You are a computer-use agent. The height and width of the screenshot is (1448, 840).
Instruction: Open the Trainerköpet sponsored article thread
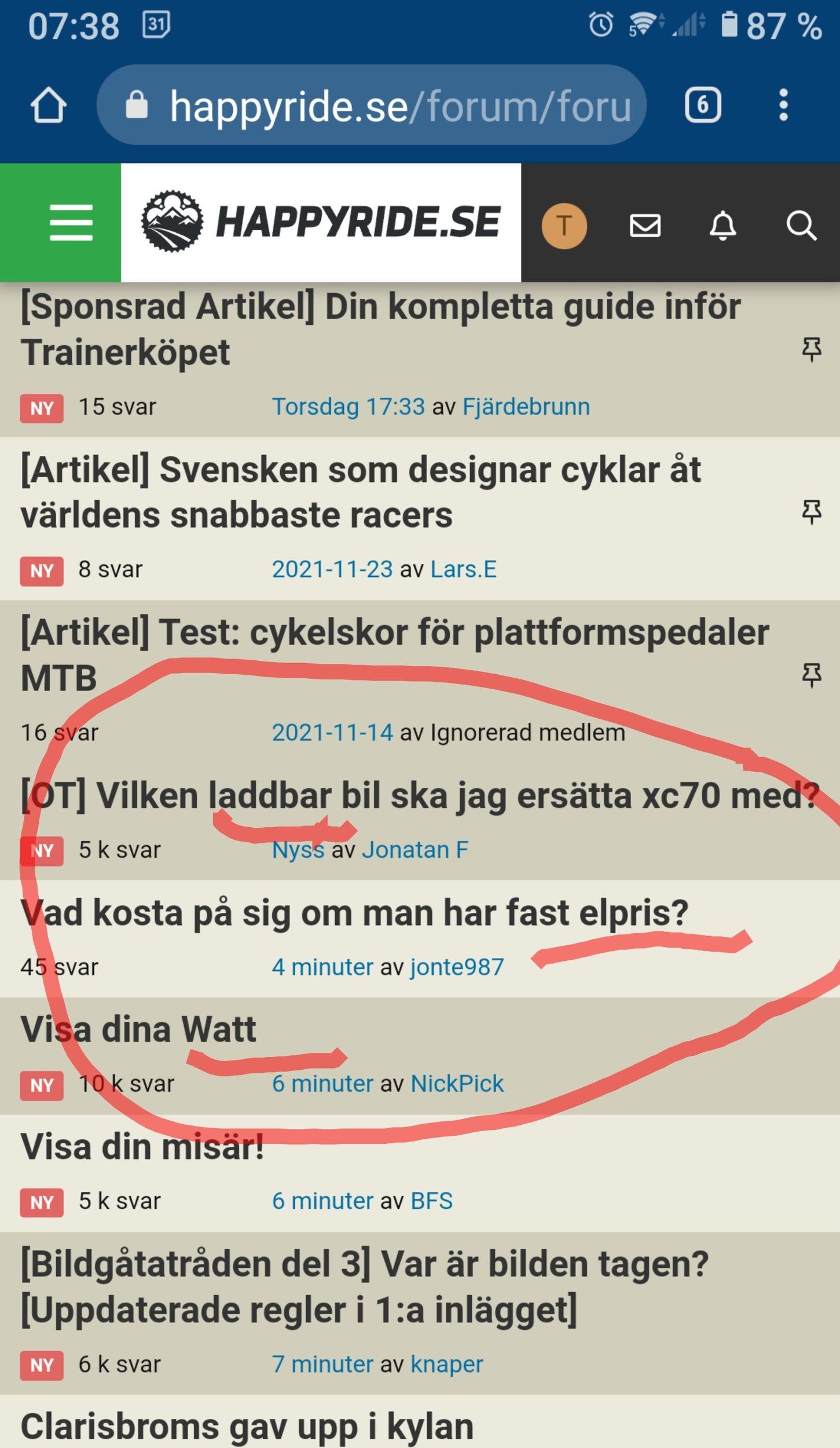(380, 329)
